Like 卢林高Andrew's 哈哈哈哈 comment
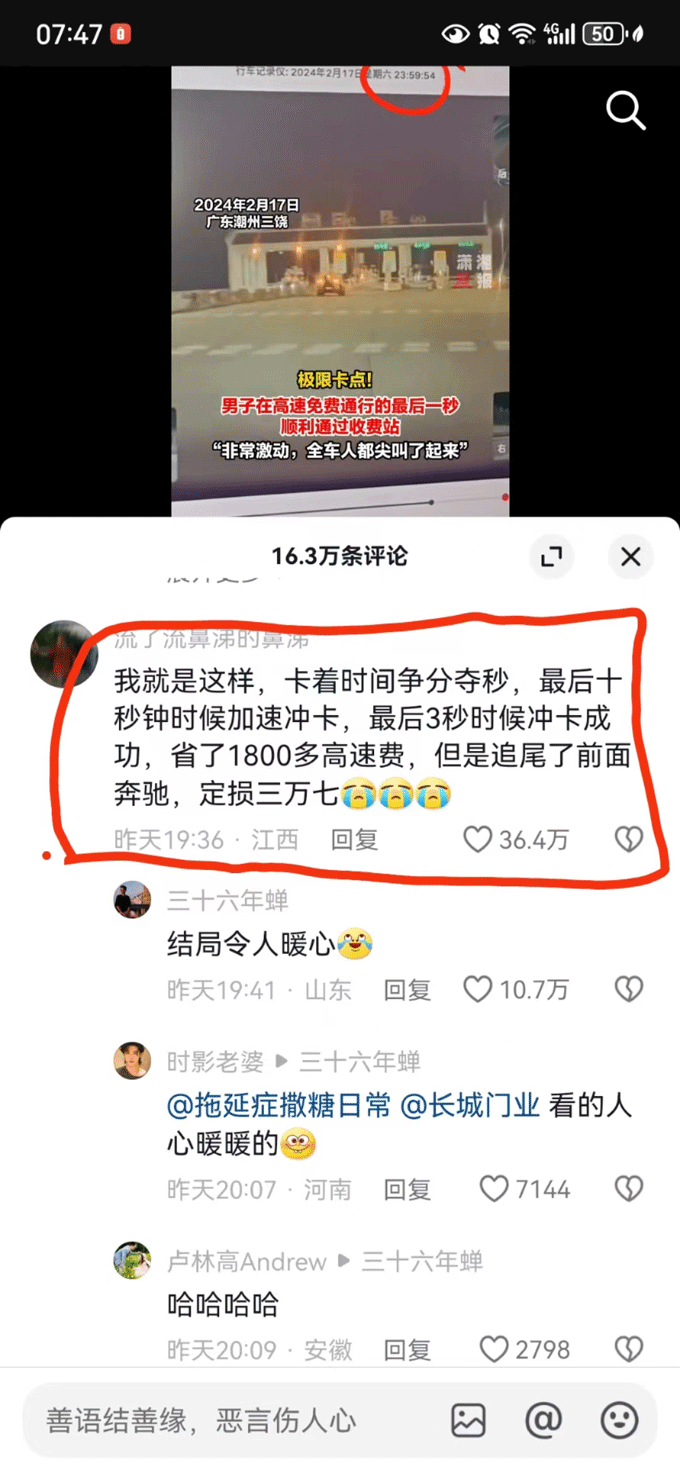Image resolution: width=680 pixels, height=1473 pixels. 494,1350
